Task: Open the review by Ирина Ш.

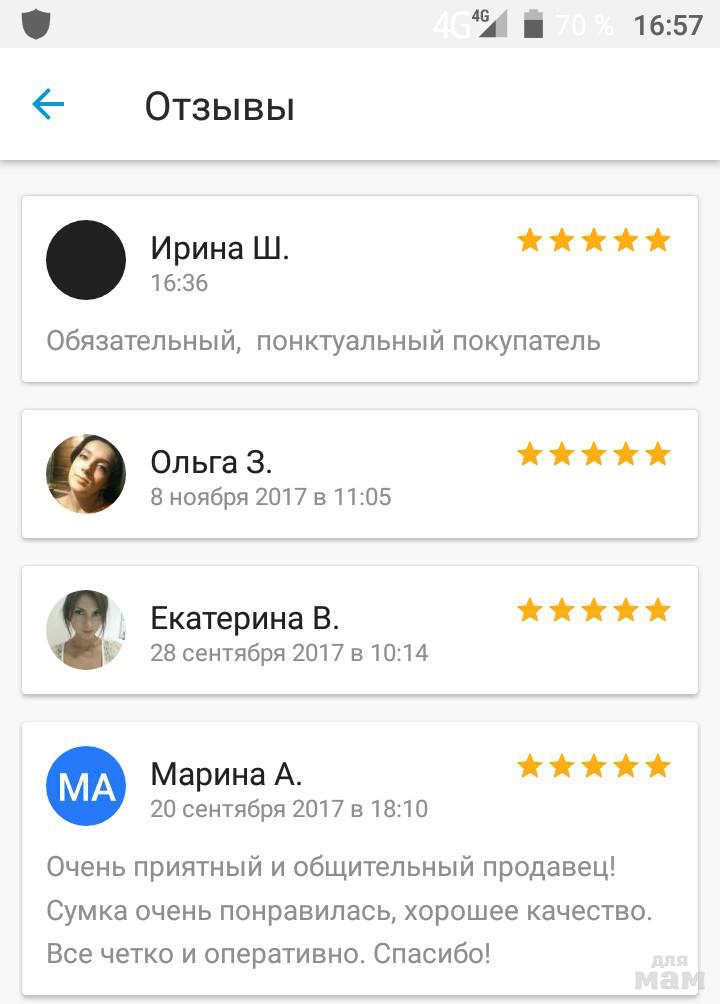Action: coord(360,288)
